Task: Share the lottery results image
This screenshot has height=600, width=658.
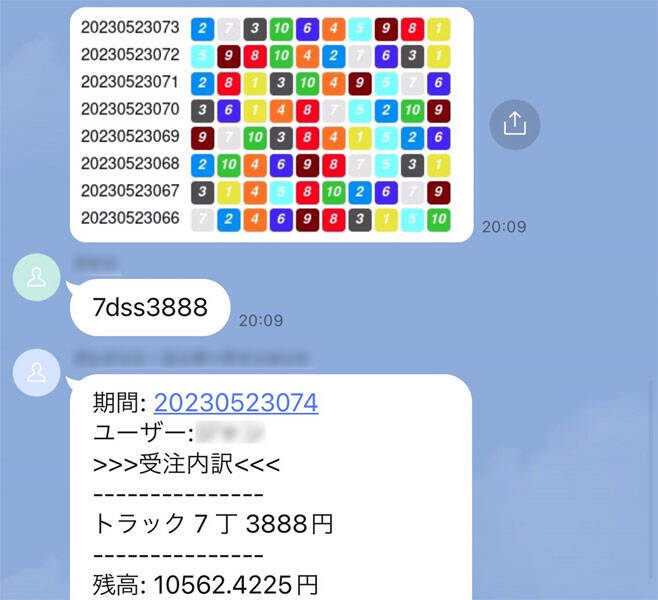Action: [514, 124]
